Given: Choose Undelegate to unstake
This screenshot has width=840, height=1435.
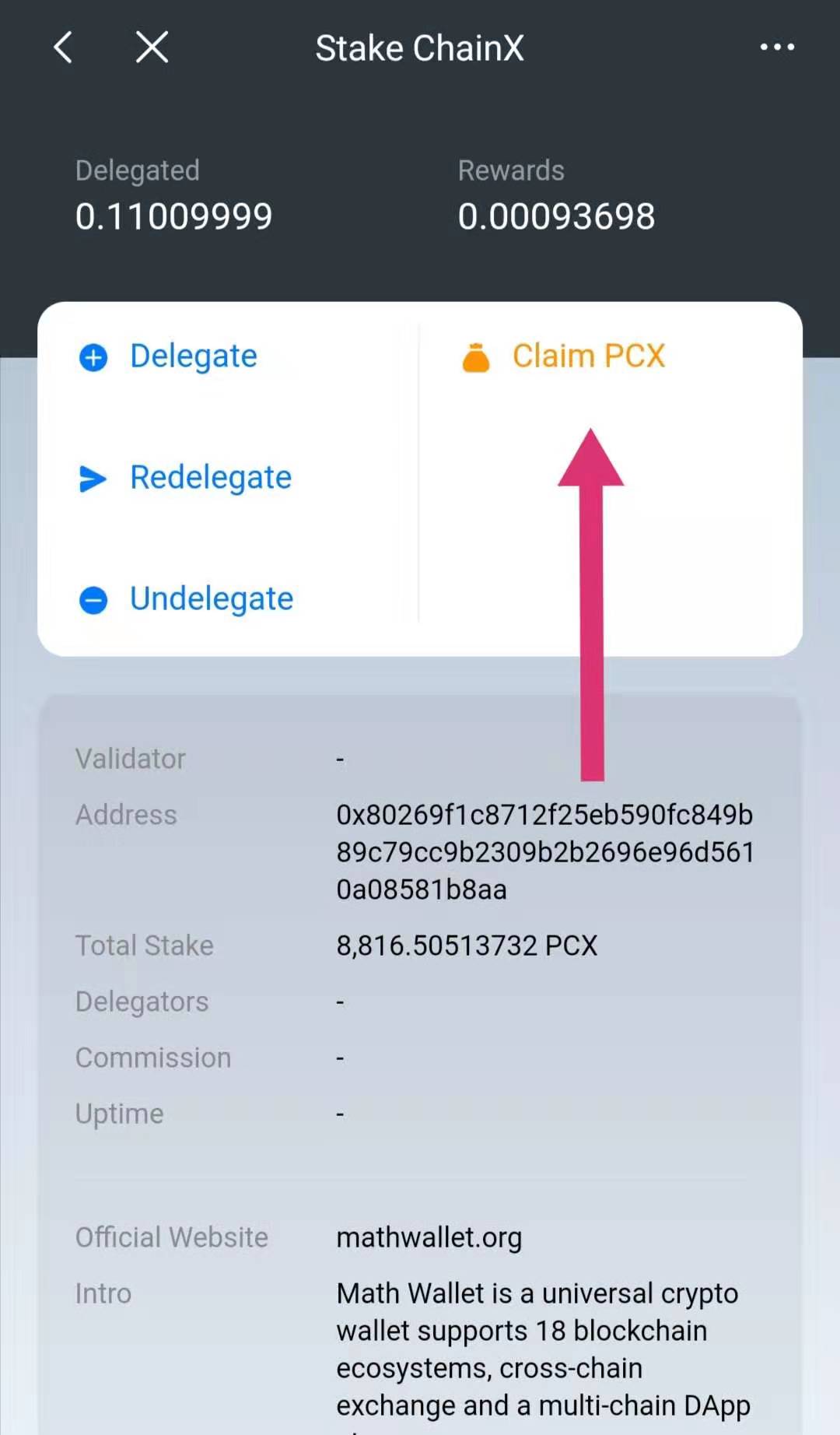Looking at the screenshot, I should click(x=187, y=599).
